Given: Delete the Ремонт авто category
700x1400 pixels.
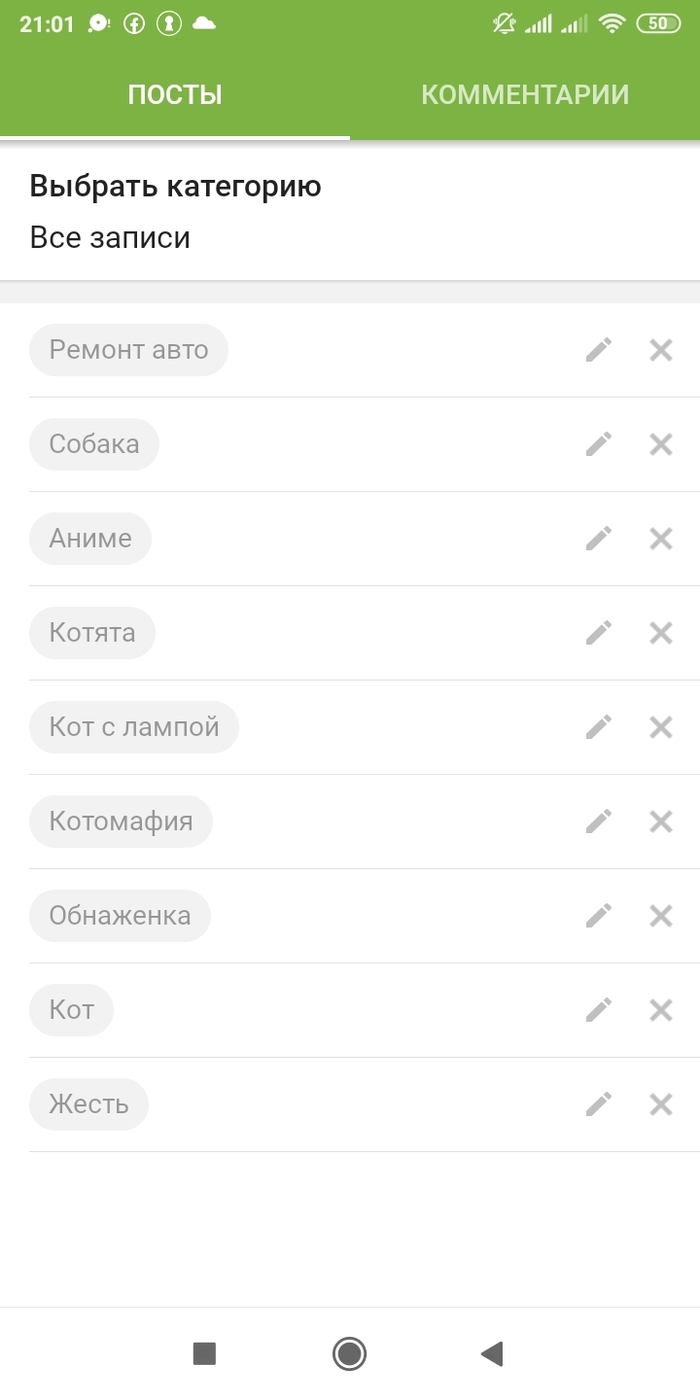Looking at the screenshot, I should point(661,350).
